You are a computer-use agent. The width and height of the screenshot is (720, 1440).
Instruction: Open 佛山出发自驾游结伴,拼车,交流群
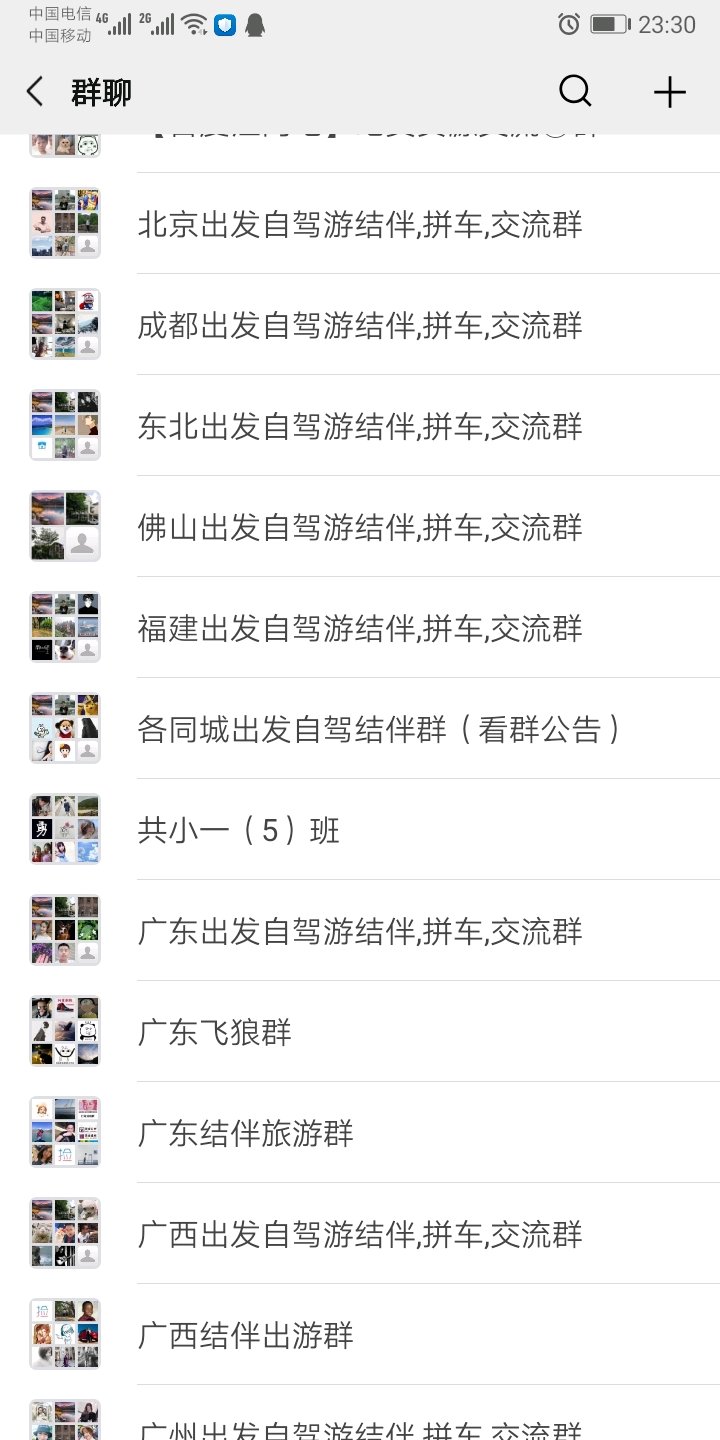click(x=360, y=526)
